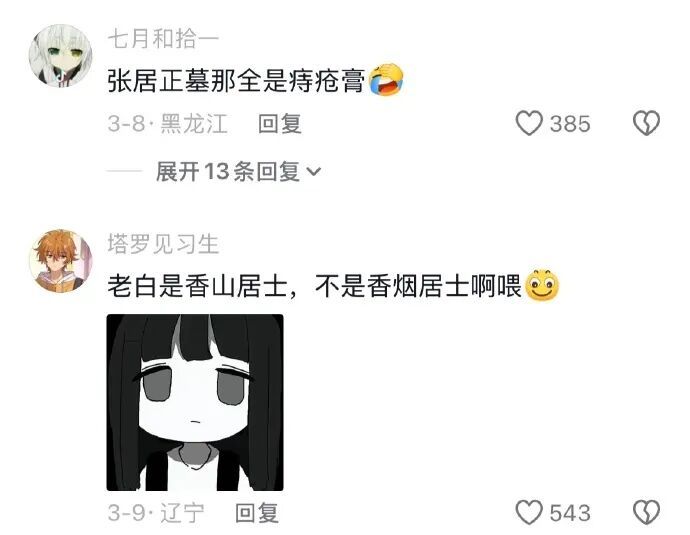View the image in 塔罗见习生's comment
Screen dimensions: 690x535
pos(195,402)
